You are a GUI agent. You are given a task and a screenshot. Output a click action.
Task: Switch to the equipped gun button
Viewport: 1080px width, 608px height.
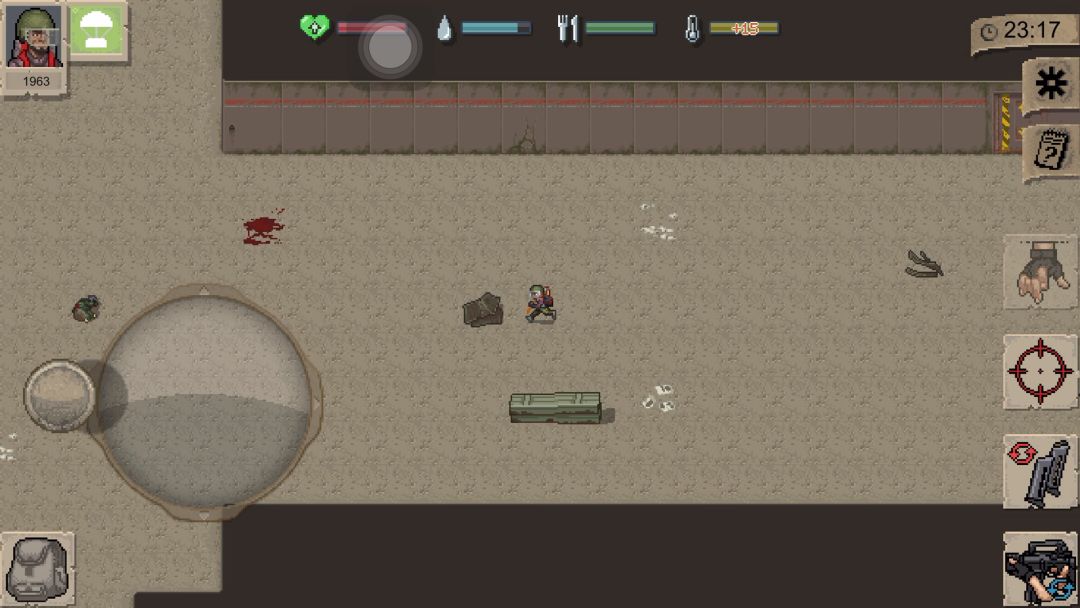(x=1040, y=569)
